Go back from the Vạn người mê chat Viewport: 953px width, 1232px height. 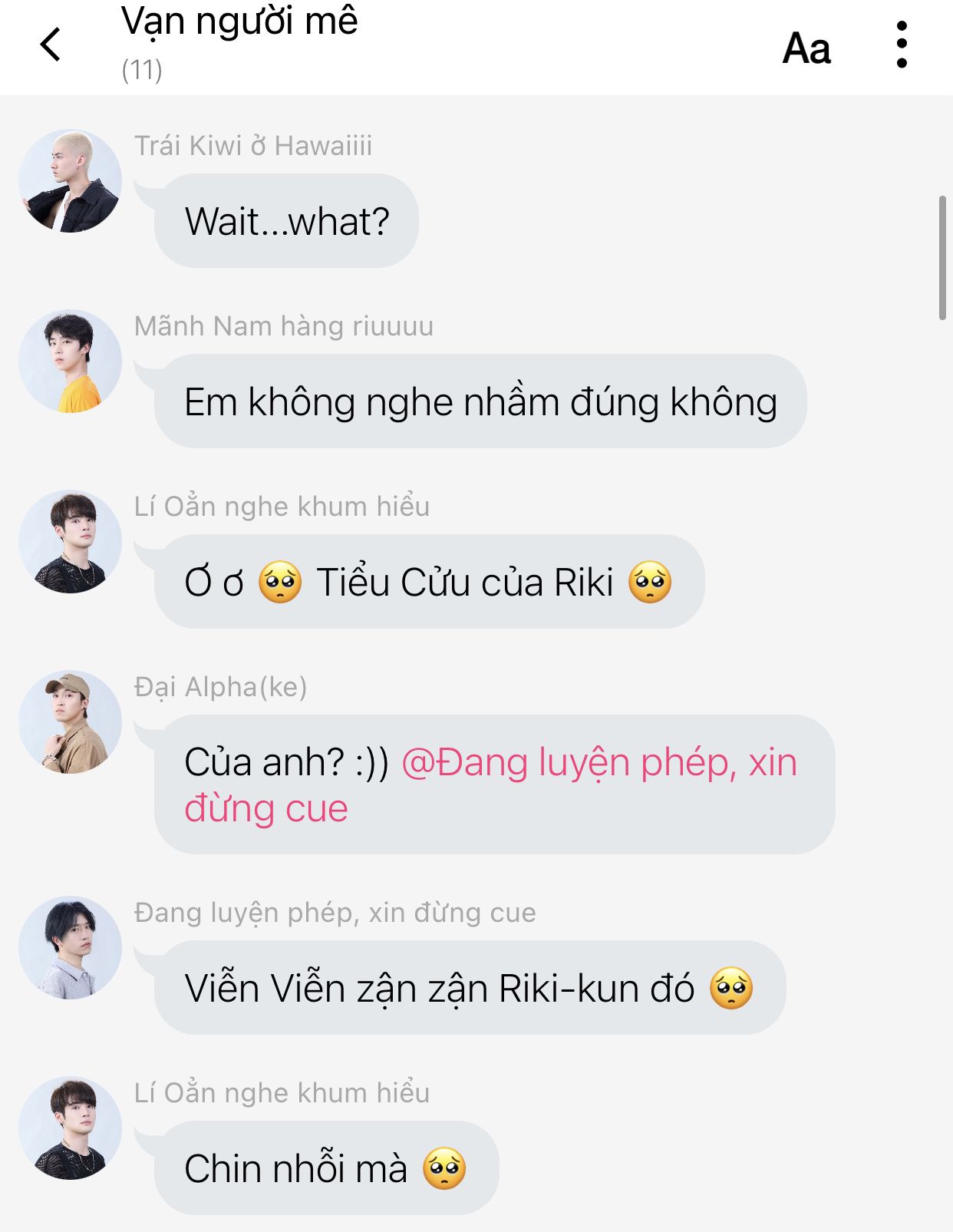point(51,45)
